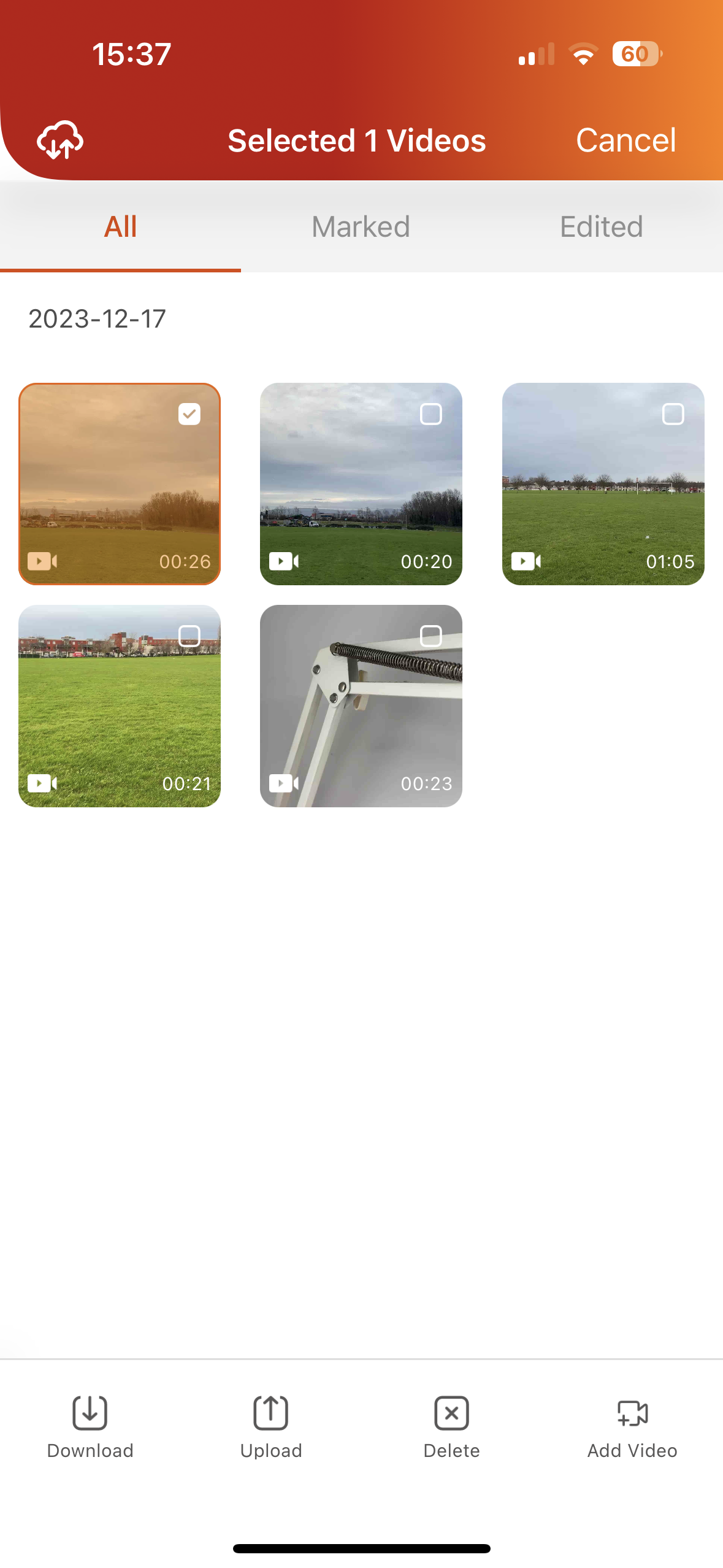Switch to the Edited tab

coord(601,226)
